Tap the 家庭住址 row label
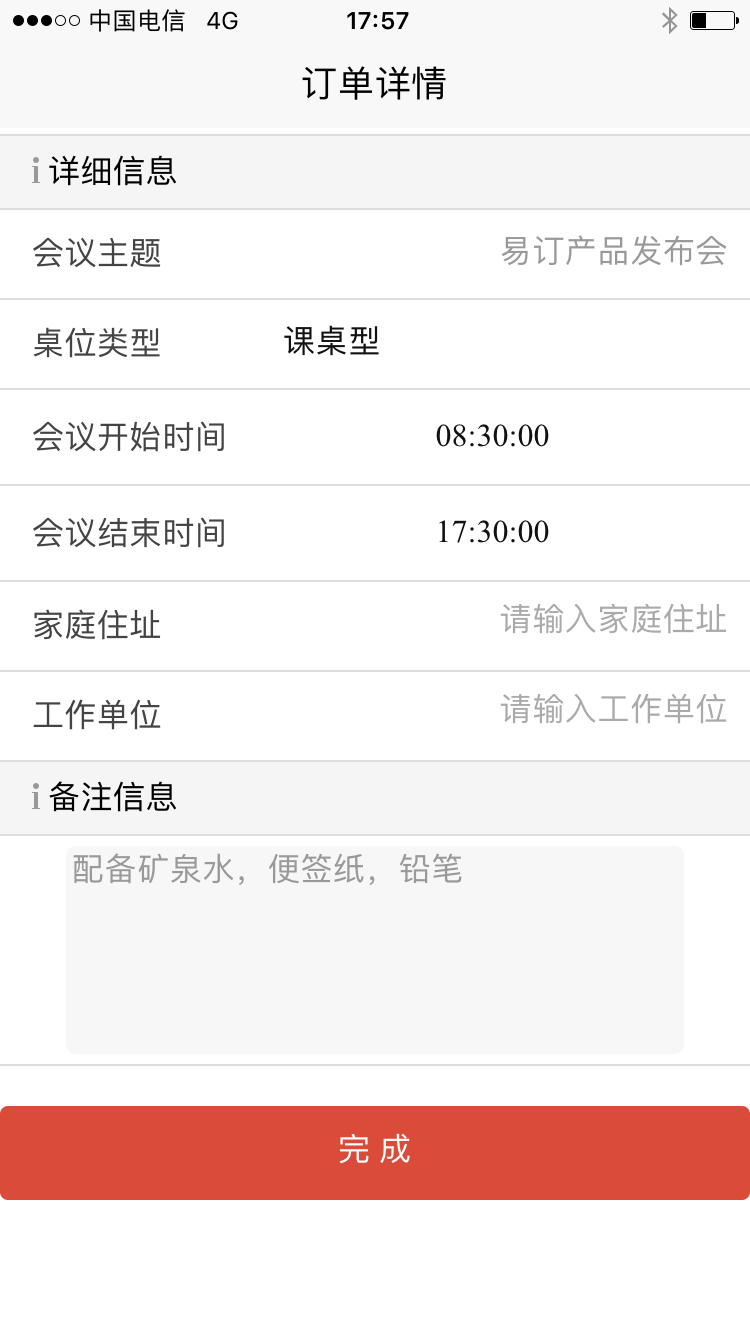750x1334 pixels. (96, 625)
